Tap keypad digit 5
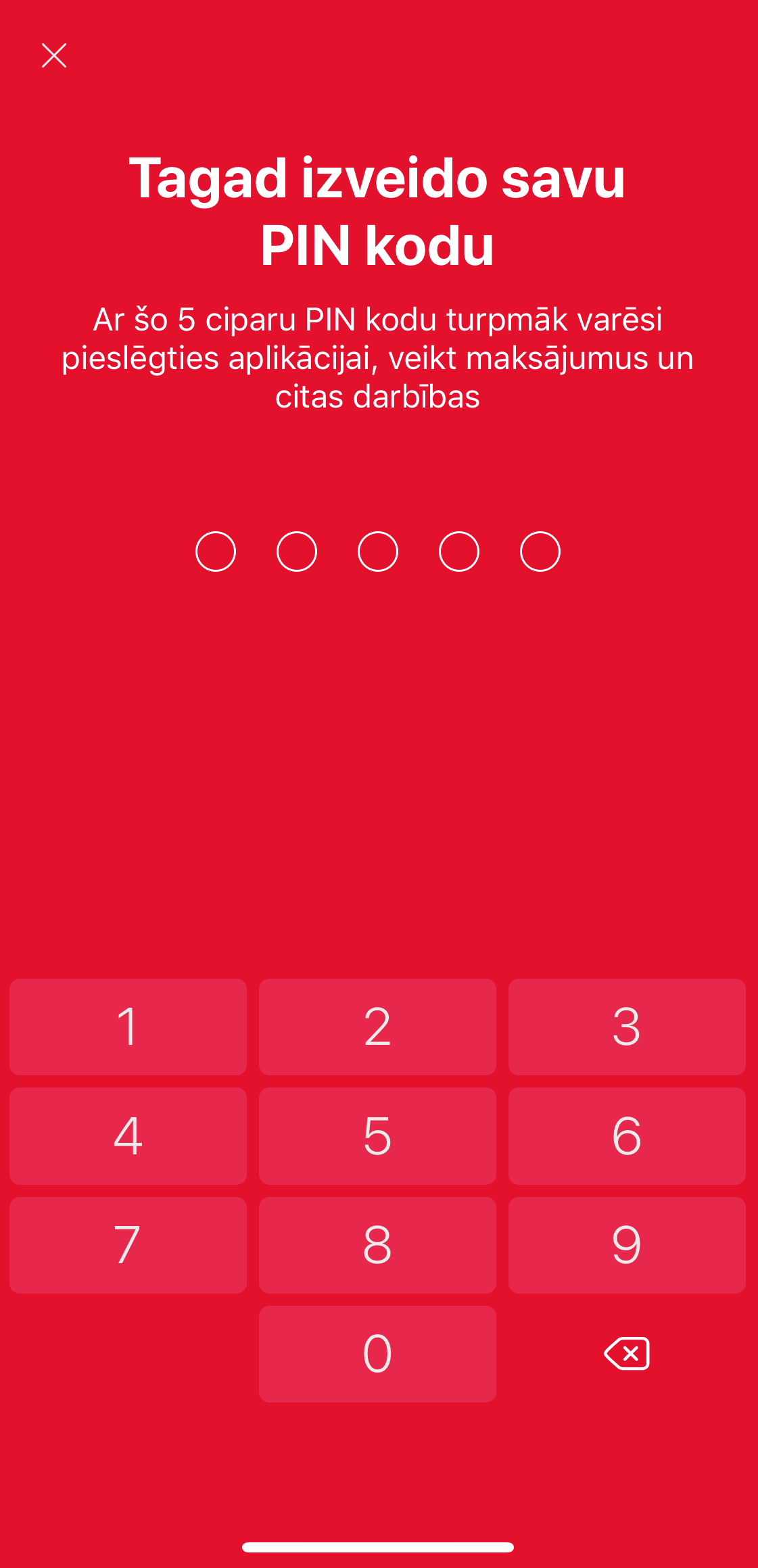 point(377,1136)
